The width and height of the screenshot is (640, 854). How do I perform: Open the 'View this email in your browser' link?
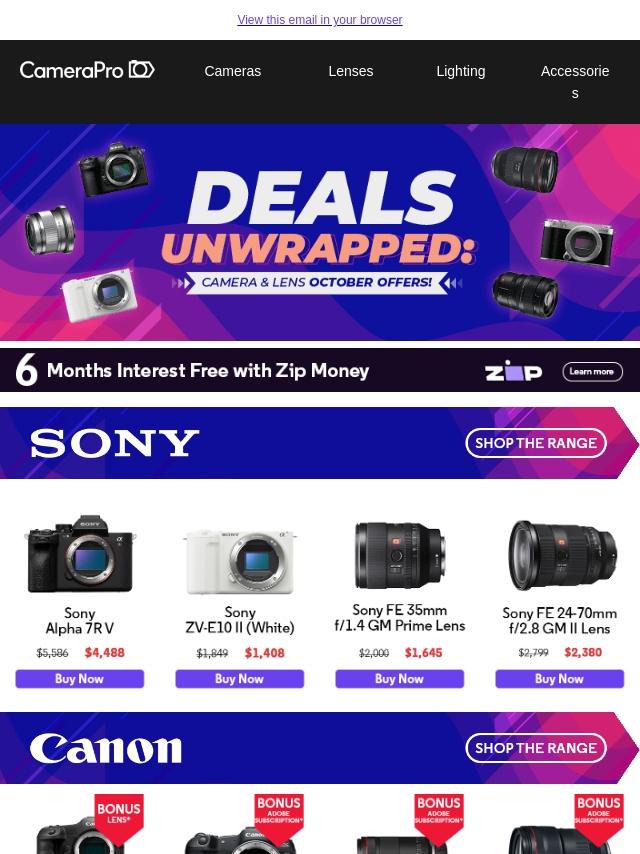(x=319, y=20)
